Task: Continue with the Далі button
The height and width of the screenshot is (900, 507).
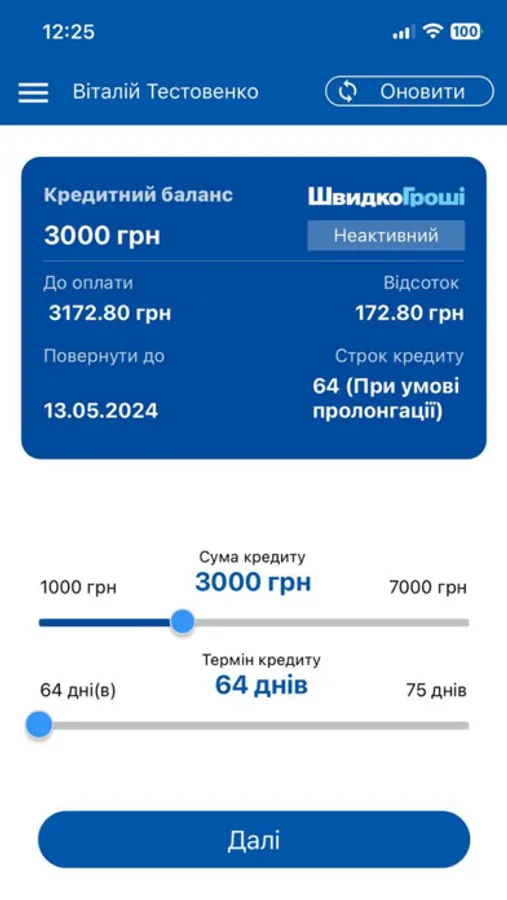Action: (x=254, y=840)
